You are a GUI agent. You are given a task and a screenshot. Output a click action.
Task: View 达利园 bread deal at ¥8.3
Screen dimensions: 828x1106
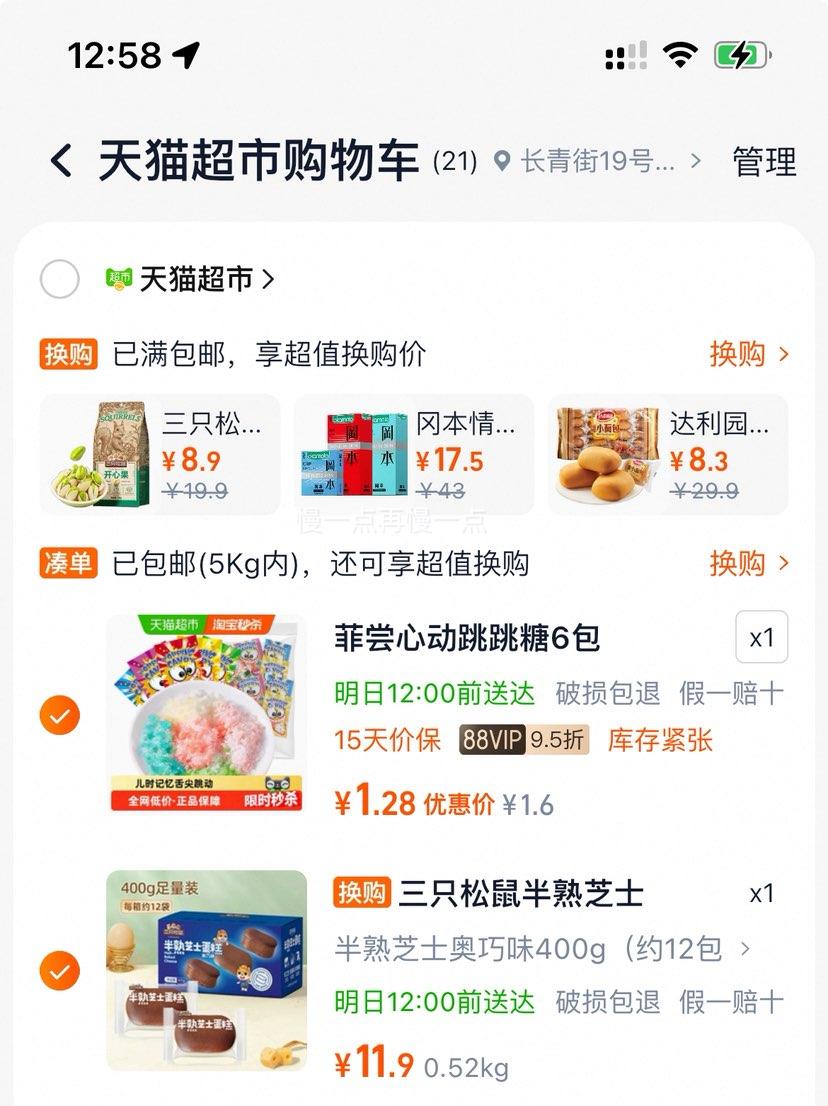(x=668, y=455)
